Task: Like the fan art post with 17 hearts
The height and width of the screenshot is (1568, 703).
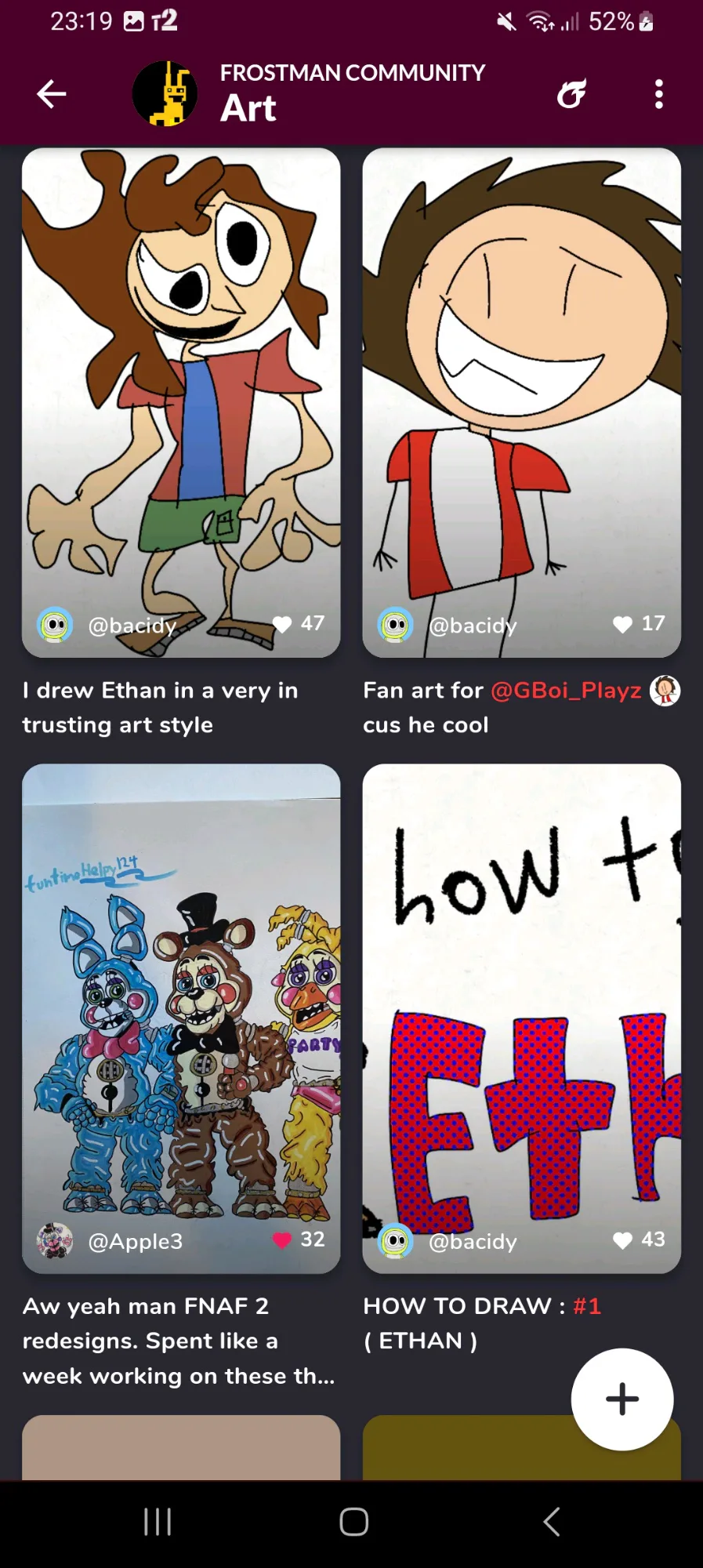Action: point(623,624)
